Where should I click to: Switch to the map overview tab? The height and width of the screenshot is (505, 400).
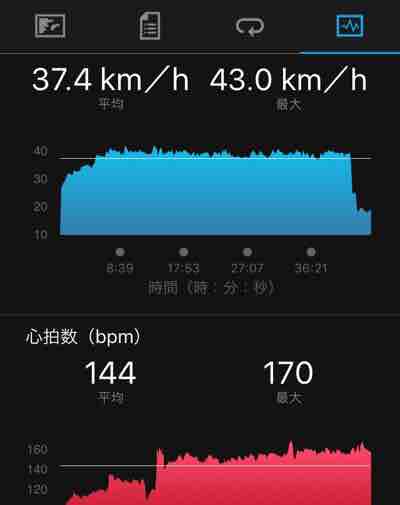tap(50, 26)
